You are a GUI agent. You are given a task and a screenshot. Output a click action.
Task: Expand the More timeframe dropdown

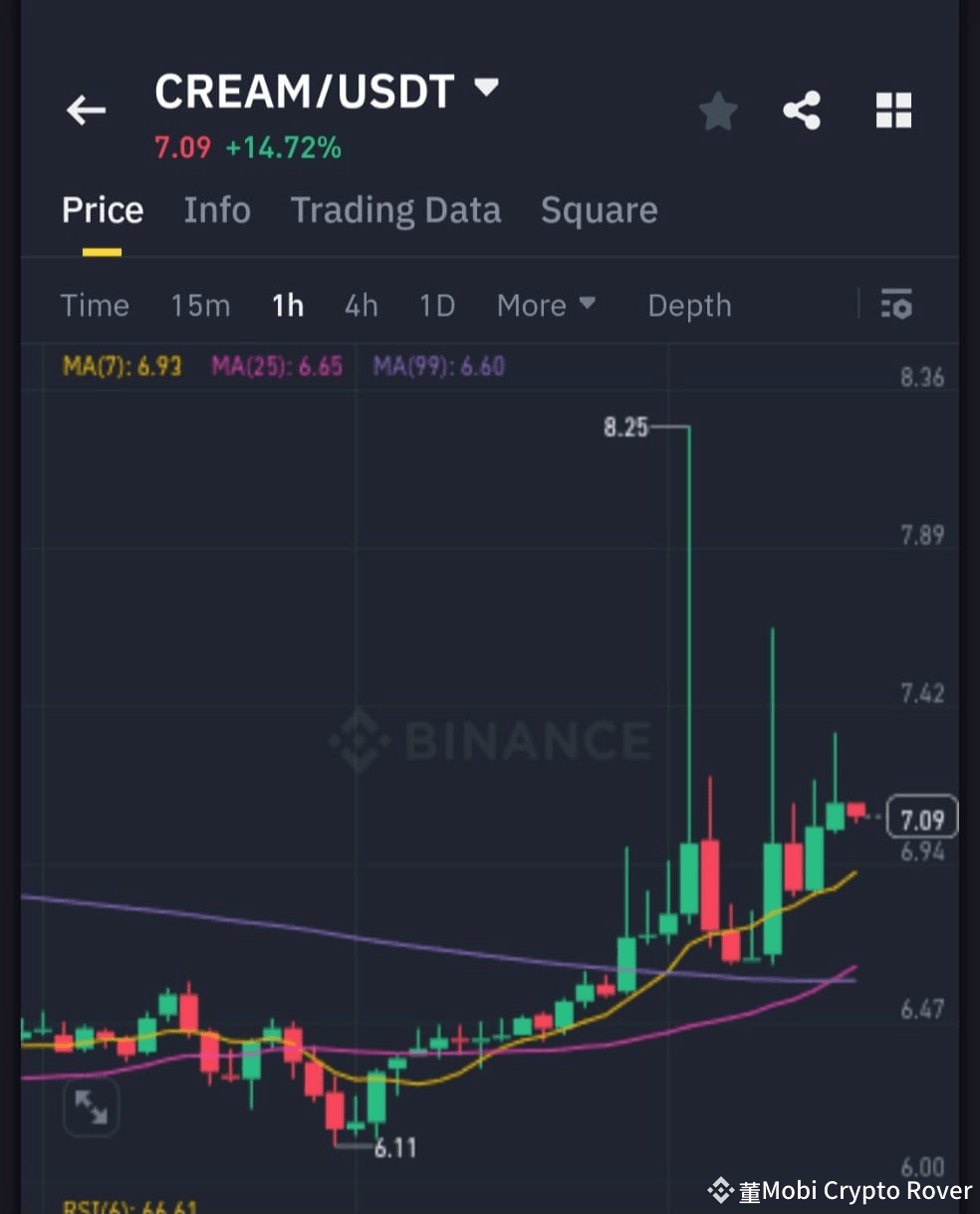(x=546, y=306)
